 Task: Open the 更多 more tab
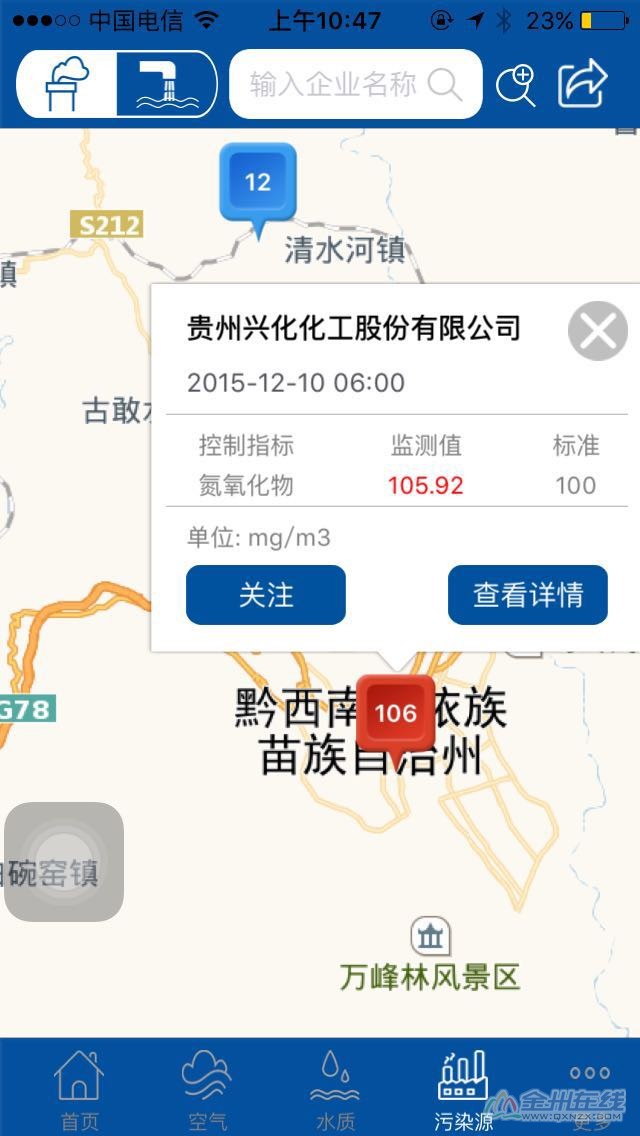pos(590,1090)
